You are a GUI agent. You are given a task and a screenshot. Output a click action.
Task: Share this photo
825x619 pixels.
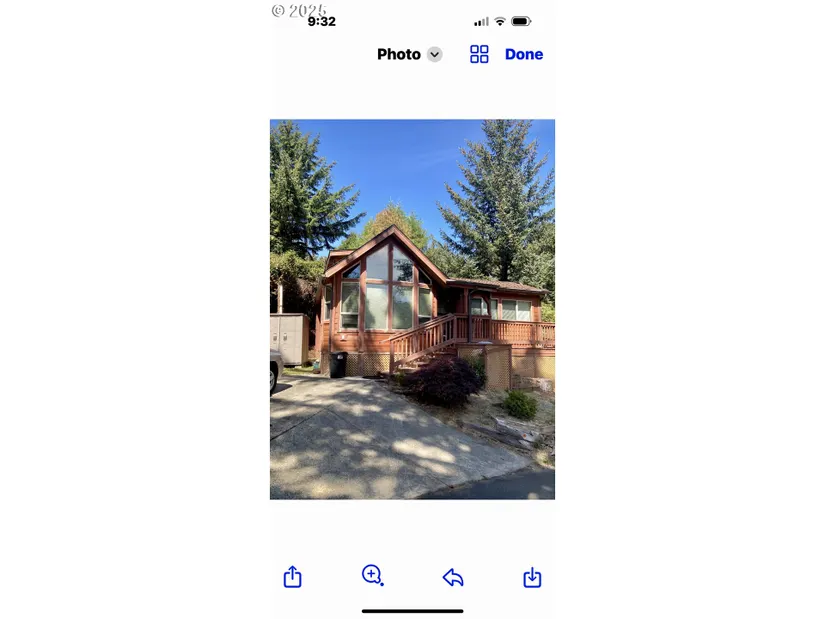coord(292,577)
